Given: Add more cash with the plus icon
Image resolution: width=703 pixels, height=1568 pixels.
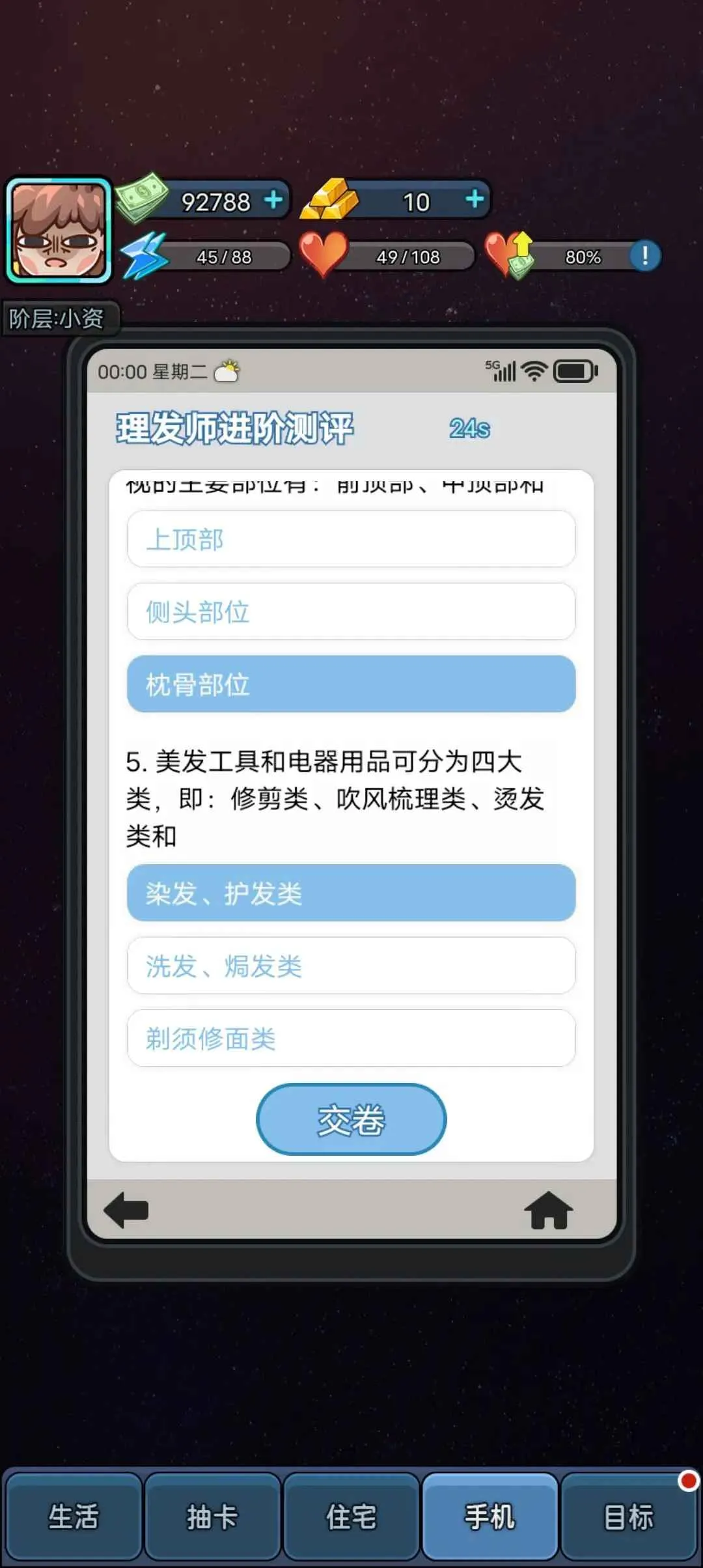Looking at the screenshot, I should (x=274, y=200).
